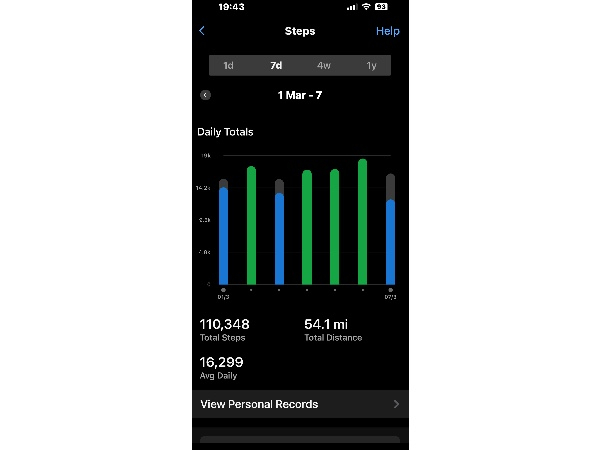
Task: Switch to the 1d view
Action: (228, 66)
